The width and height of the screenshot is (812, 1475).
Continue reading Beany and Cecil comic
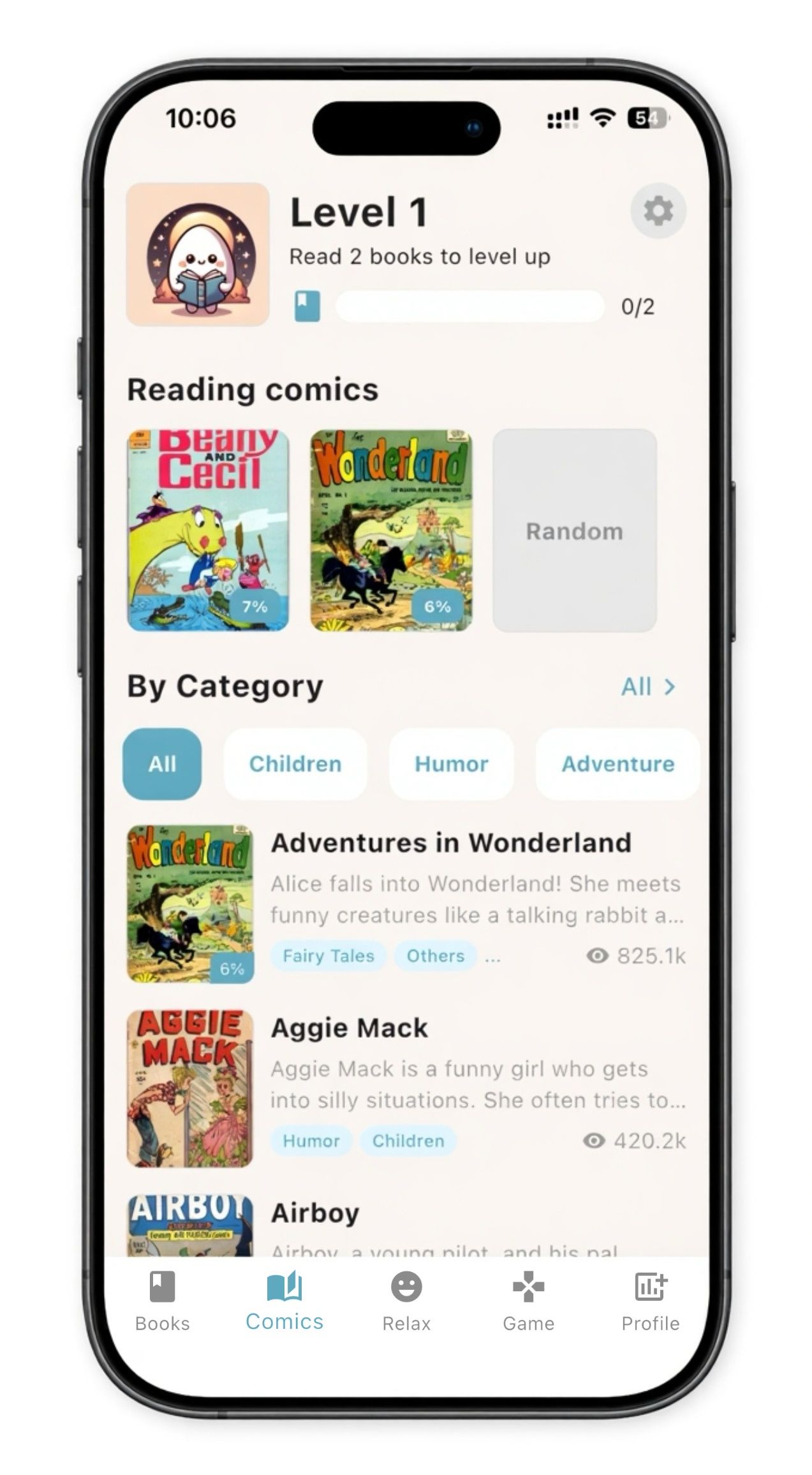[208, 530]
